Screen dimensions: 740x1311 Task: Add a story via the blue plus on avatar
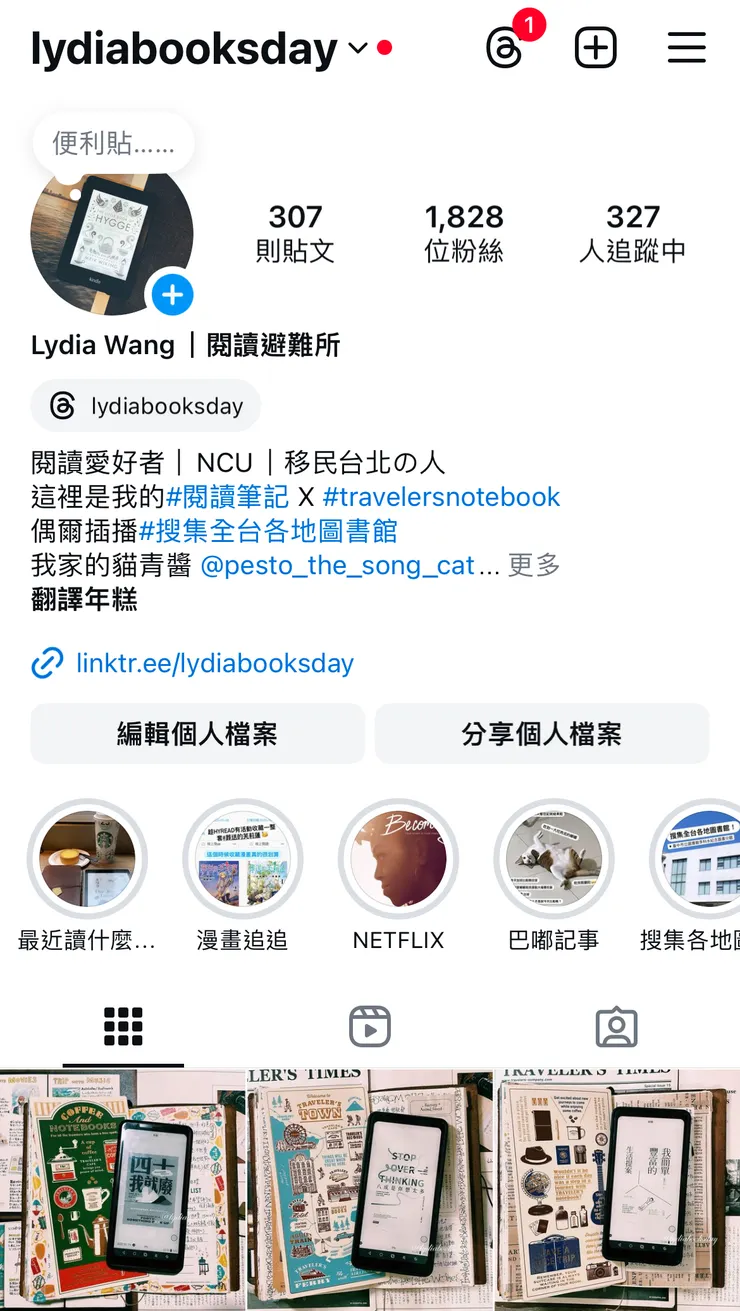click(172, 295)
